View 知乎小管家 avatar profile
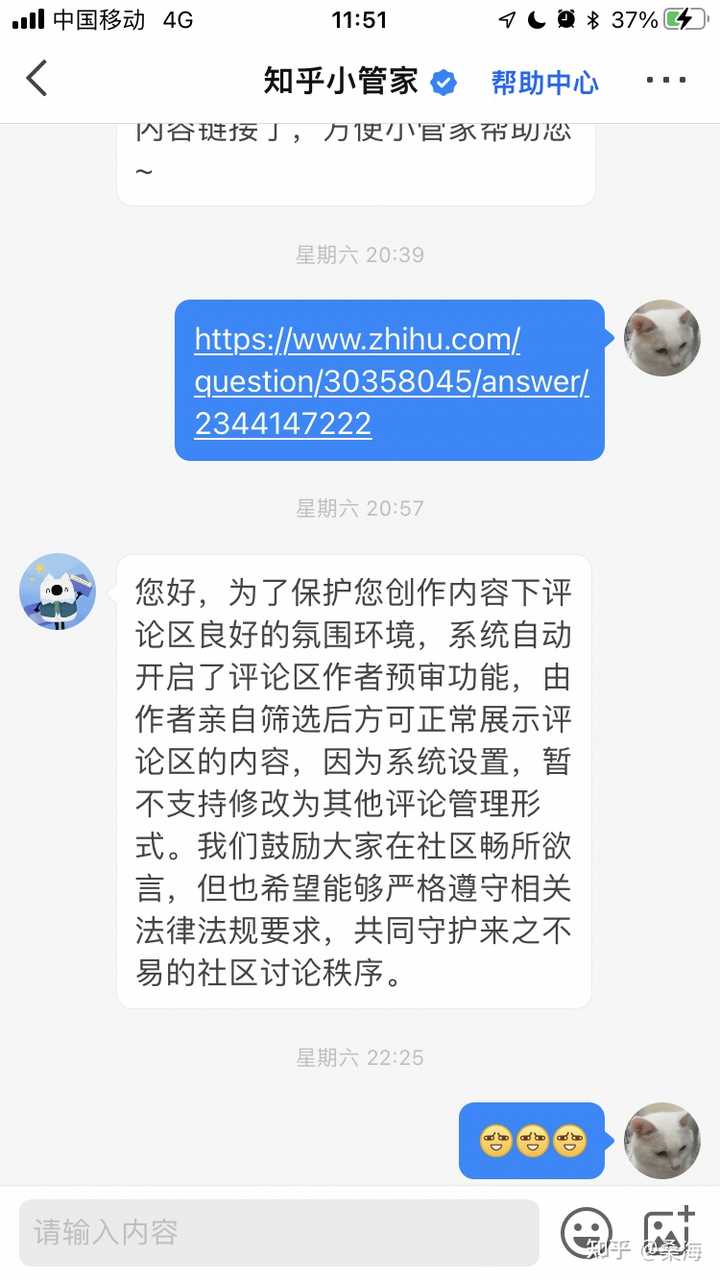Image resolution: width=720 pixels, height=1281 pixels. pos(58,592)
